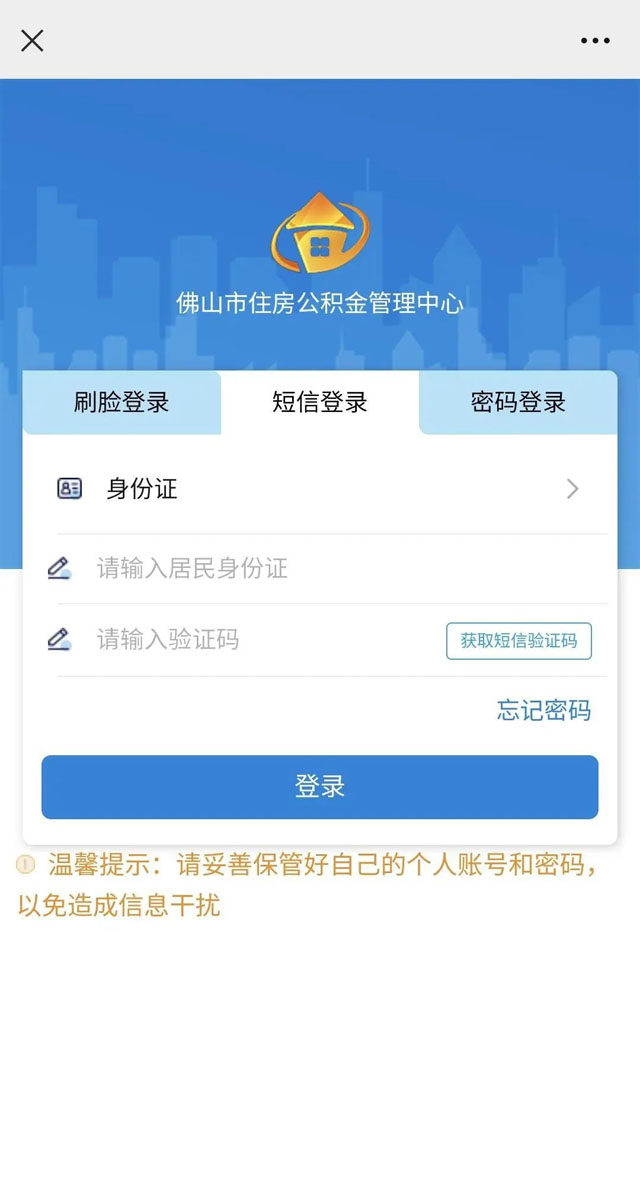Viewport: 640px width, 1198px height.
Task: Request code via 获取短信验证码 button
Action: point(518,641)
